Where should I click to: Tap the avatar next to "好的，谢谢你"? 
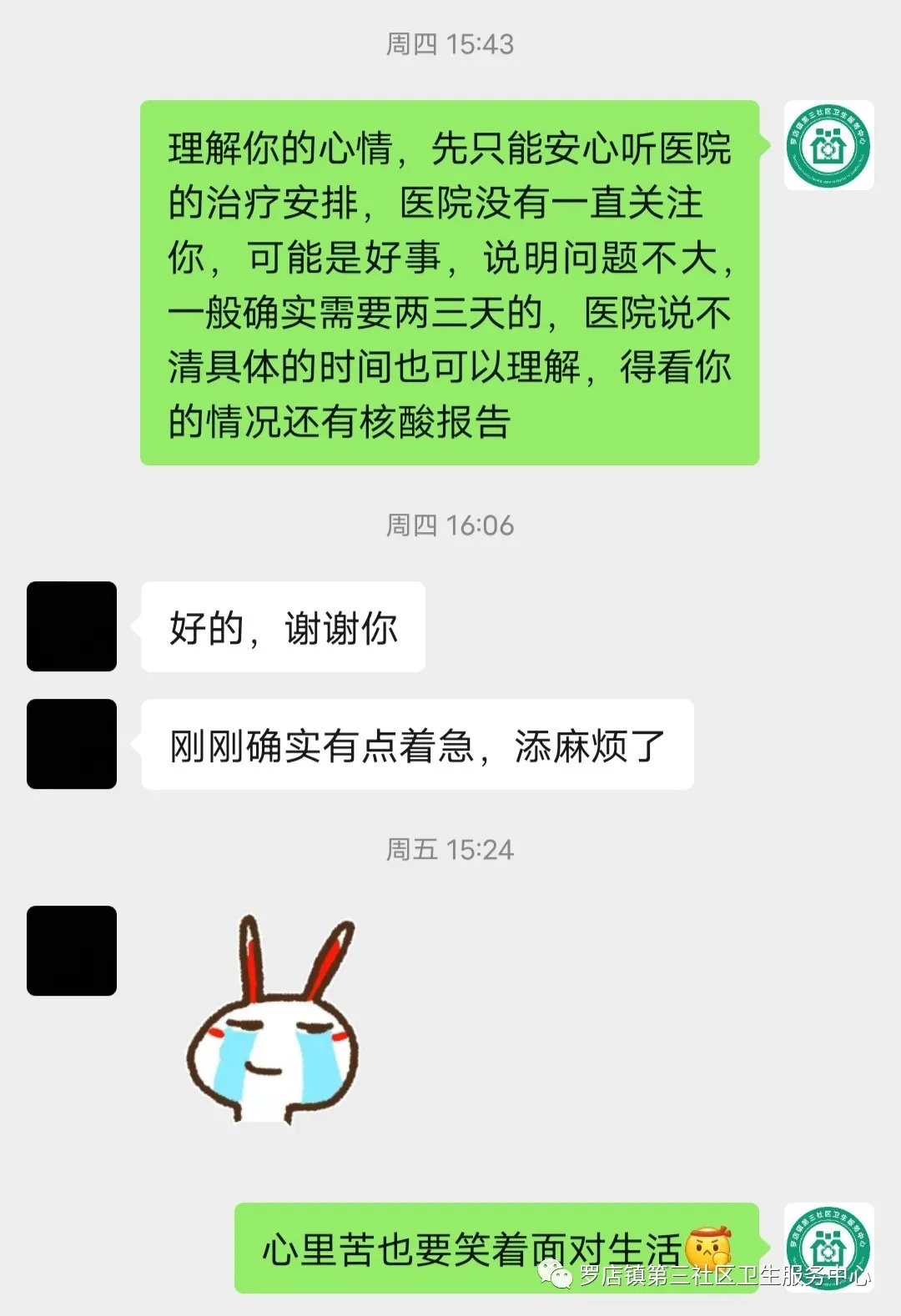point(72,626)
